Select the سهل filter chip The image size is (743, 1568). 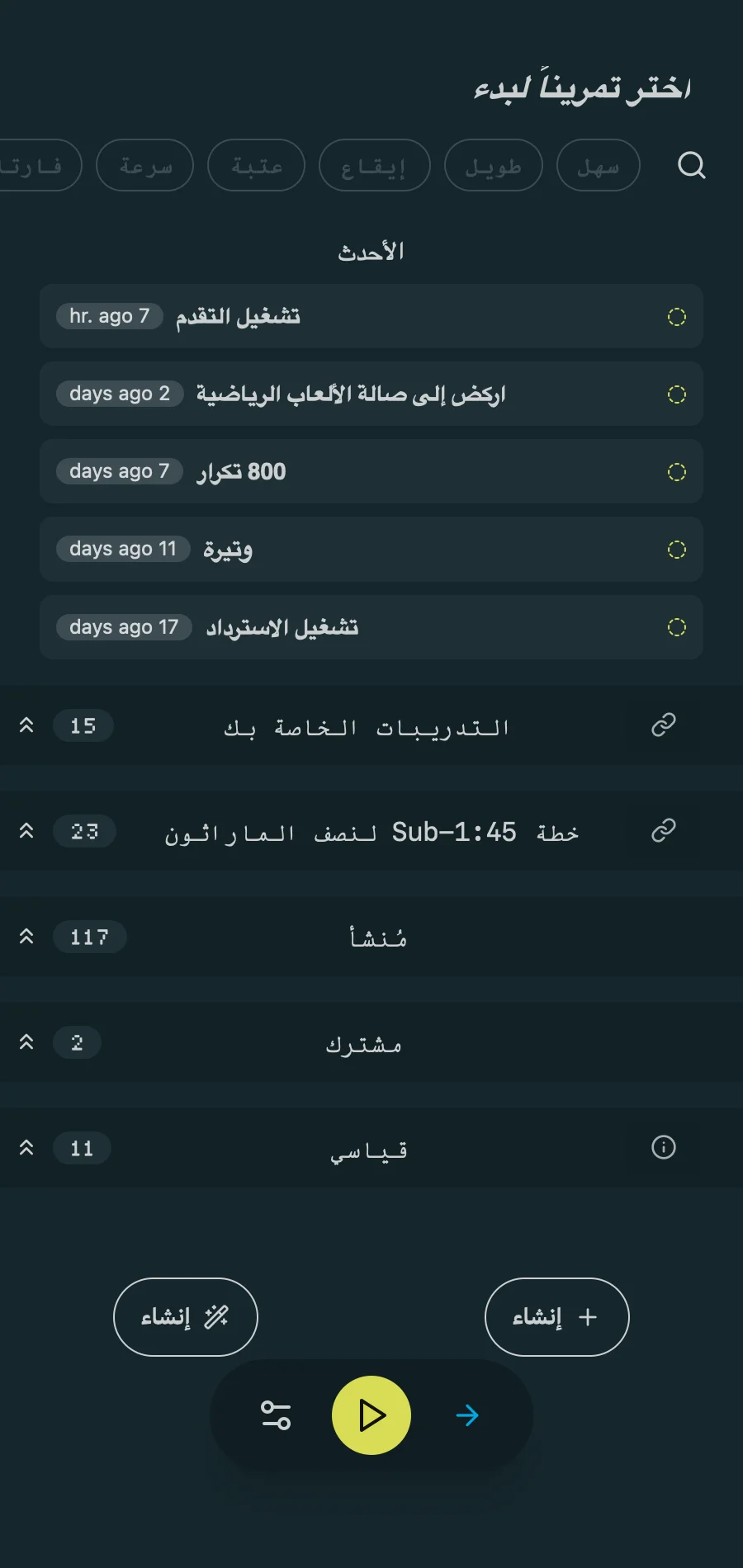(598, 166)
